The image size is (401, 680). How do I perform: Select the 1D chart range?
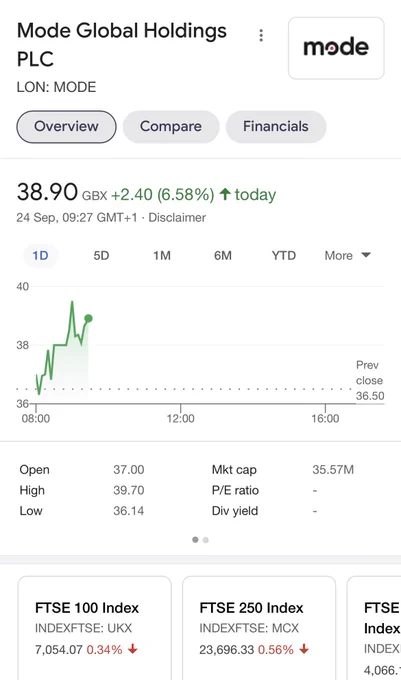pyautogui.click(x=40, y=255)
